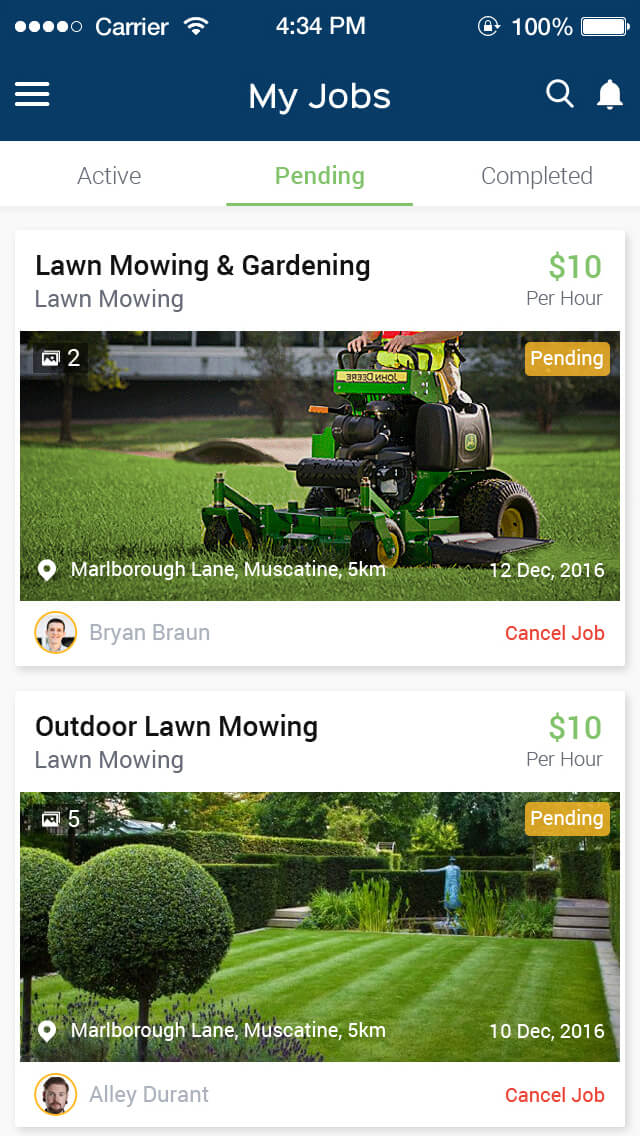Cancel the job posted by Bryan Braun
The image size is (640, 1136).
click(x=554, y=633)
